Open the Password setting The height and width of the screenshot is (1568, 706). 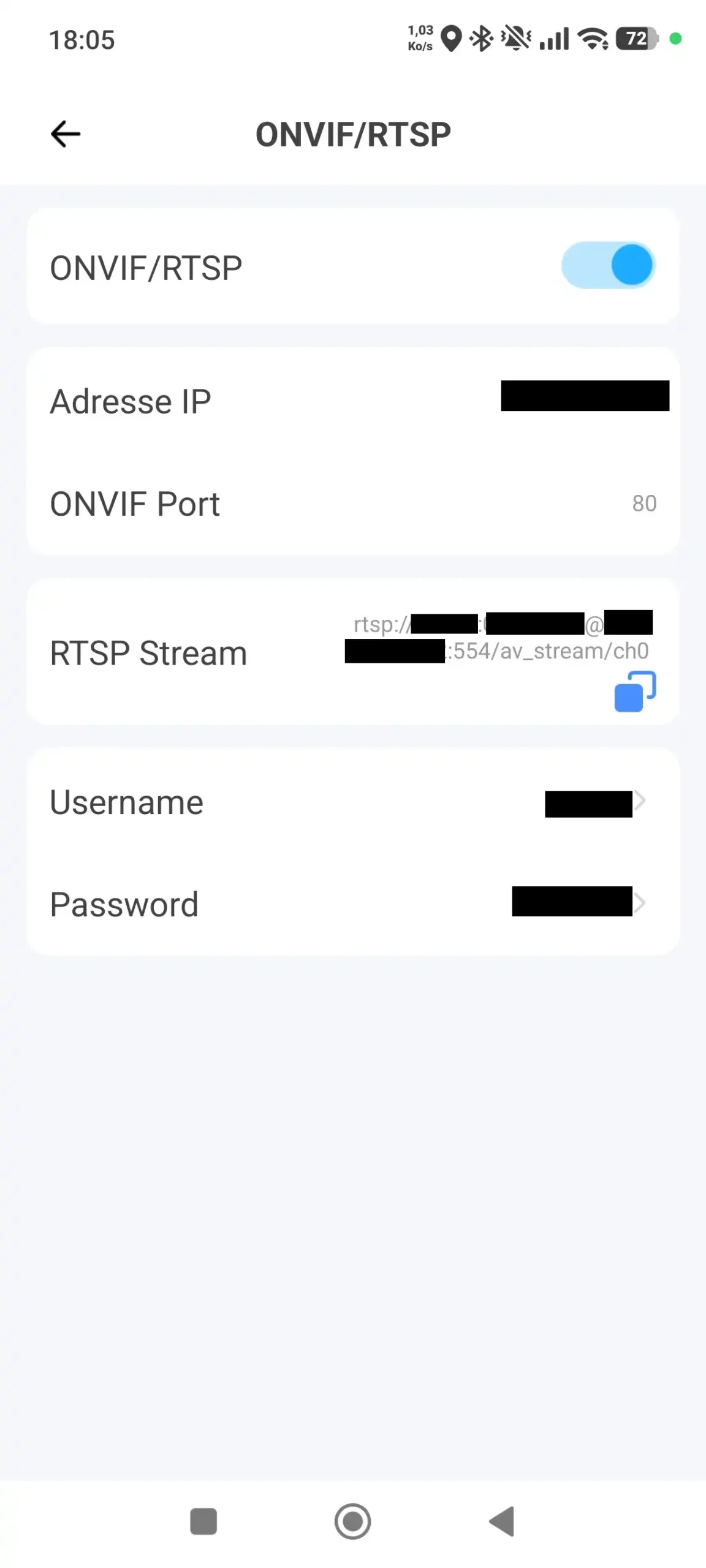[x=352, y=904]
